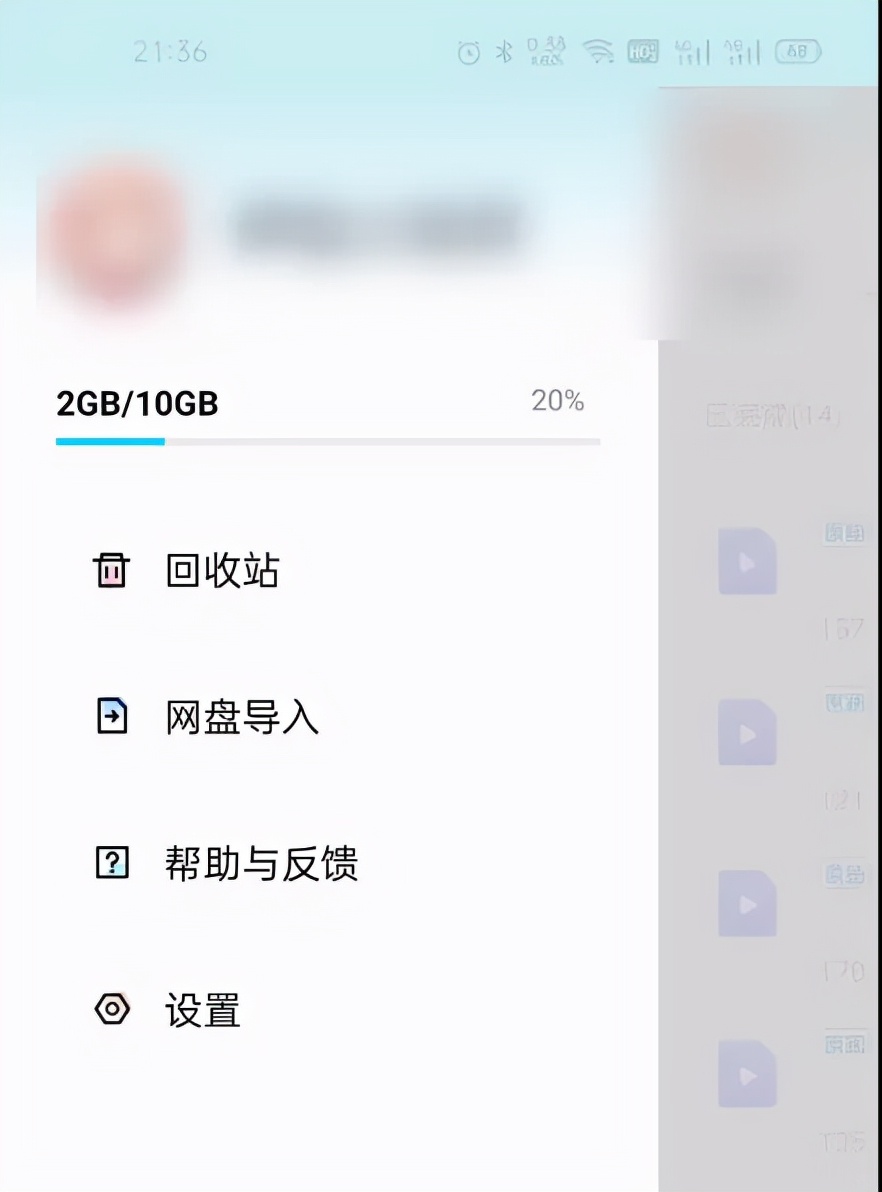Tap the alarm clock icon in the status bar
882x1192 pixels.
pos(466,52)
